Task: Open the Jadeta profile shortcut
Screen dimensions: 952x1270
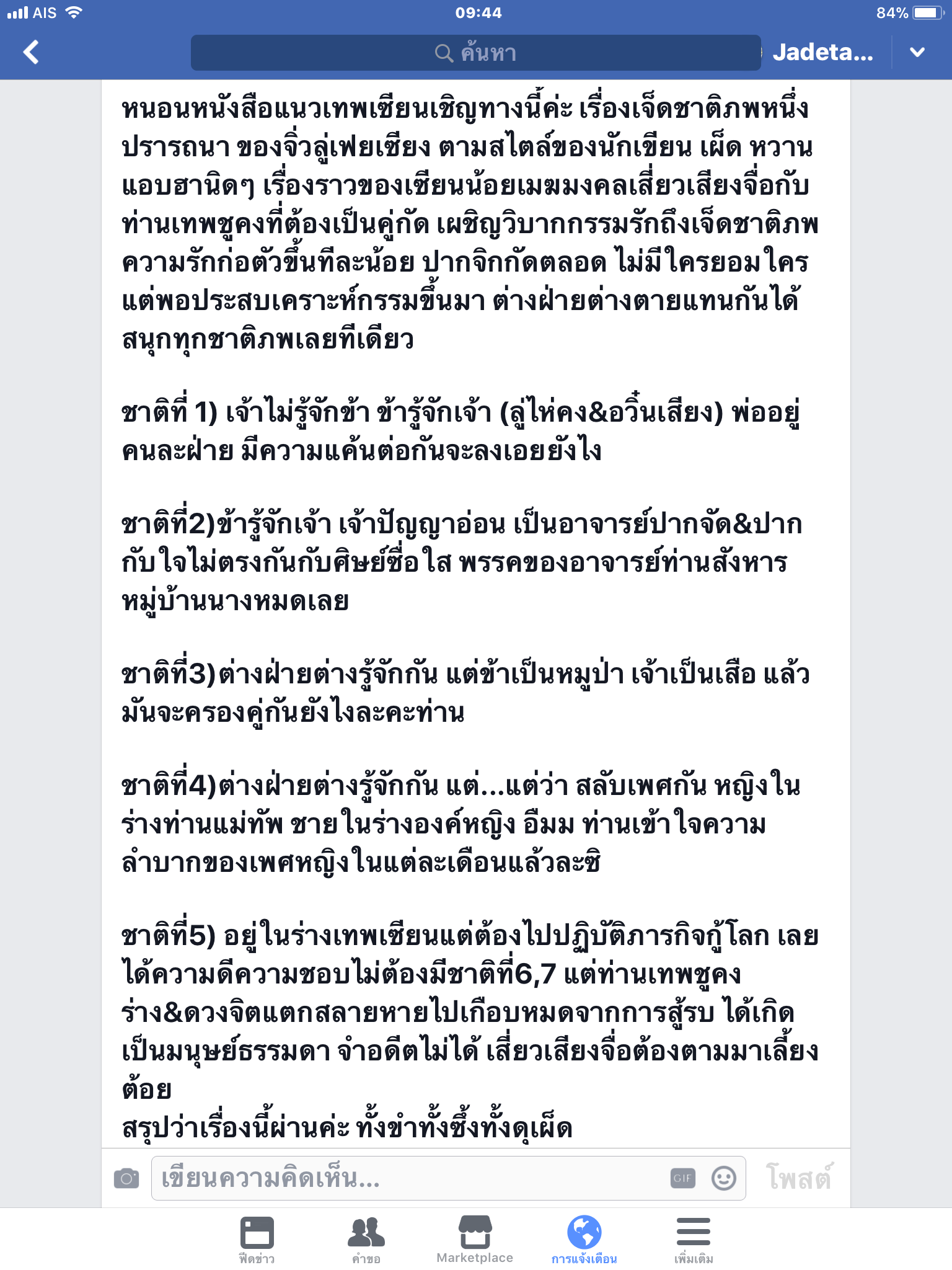Action: pos(822,53)
